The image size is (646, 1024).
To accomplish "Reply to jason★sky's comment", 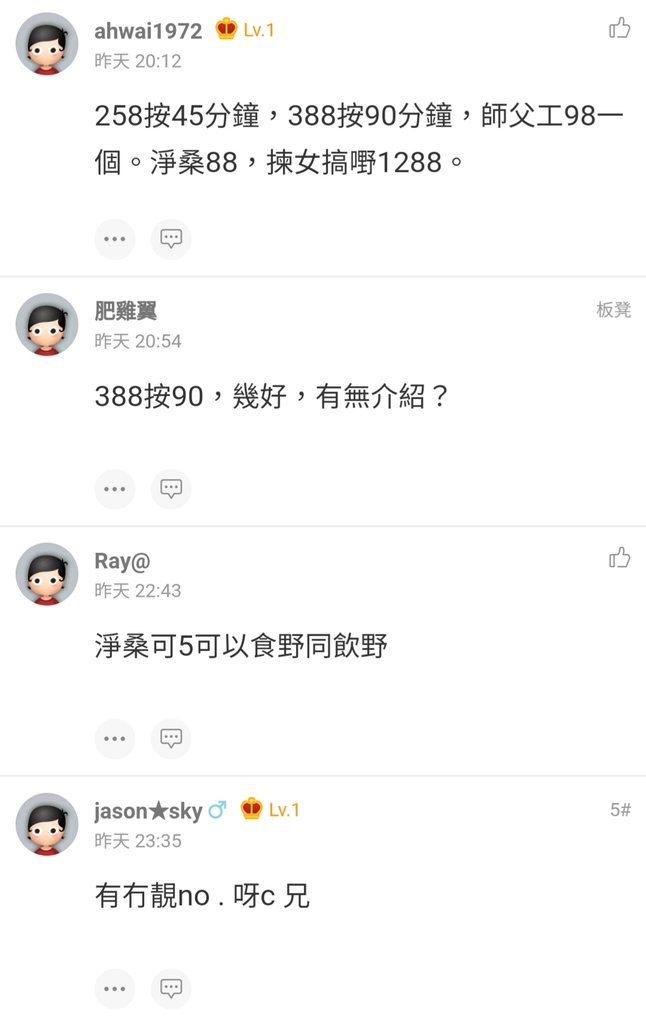I will [x=171, y=989].
